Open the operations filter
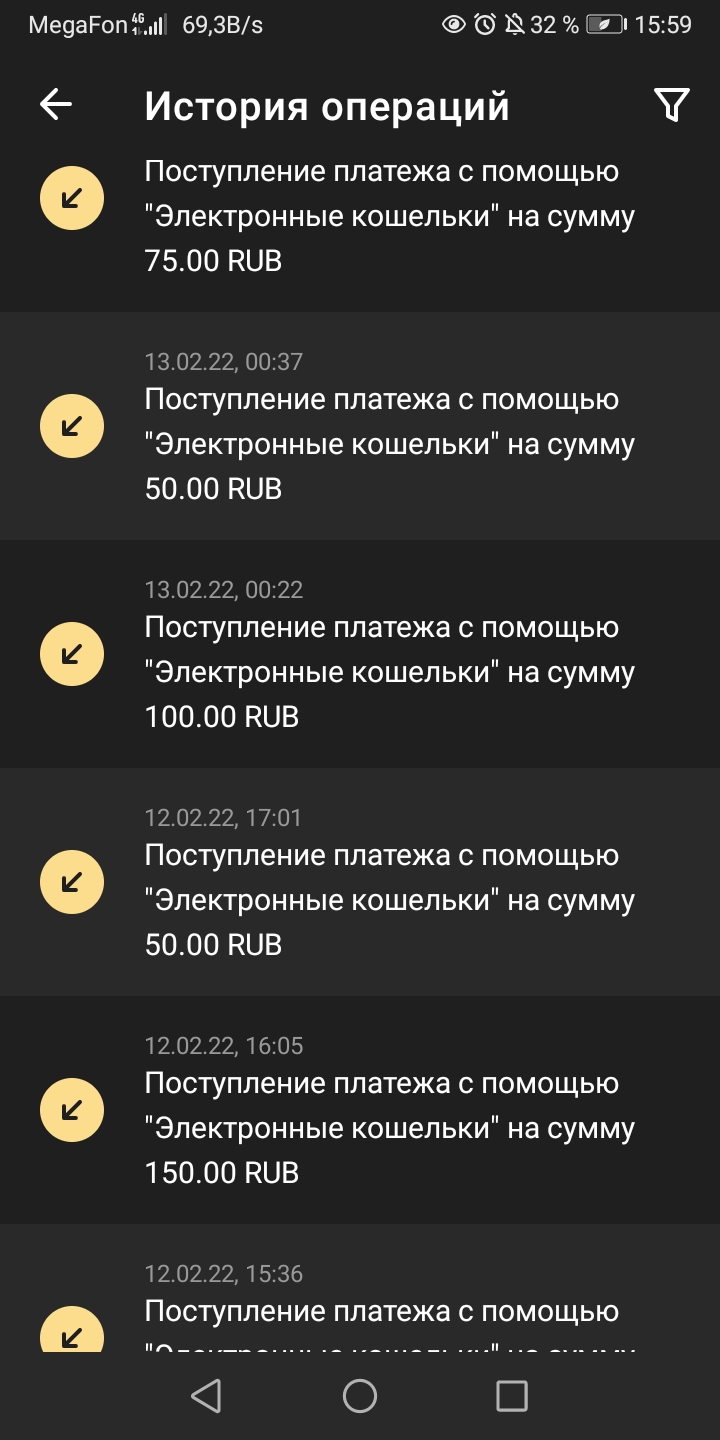 click(671, 105)
